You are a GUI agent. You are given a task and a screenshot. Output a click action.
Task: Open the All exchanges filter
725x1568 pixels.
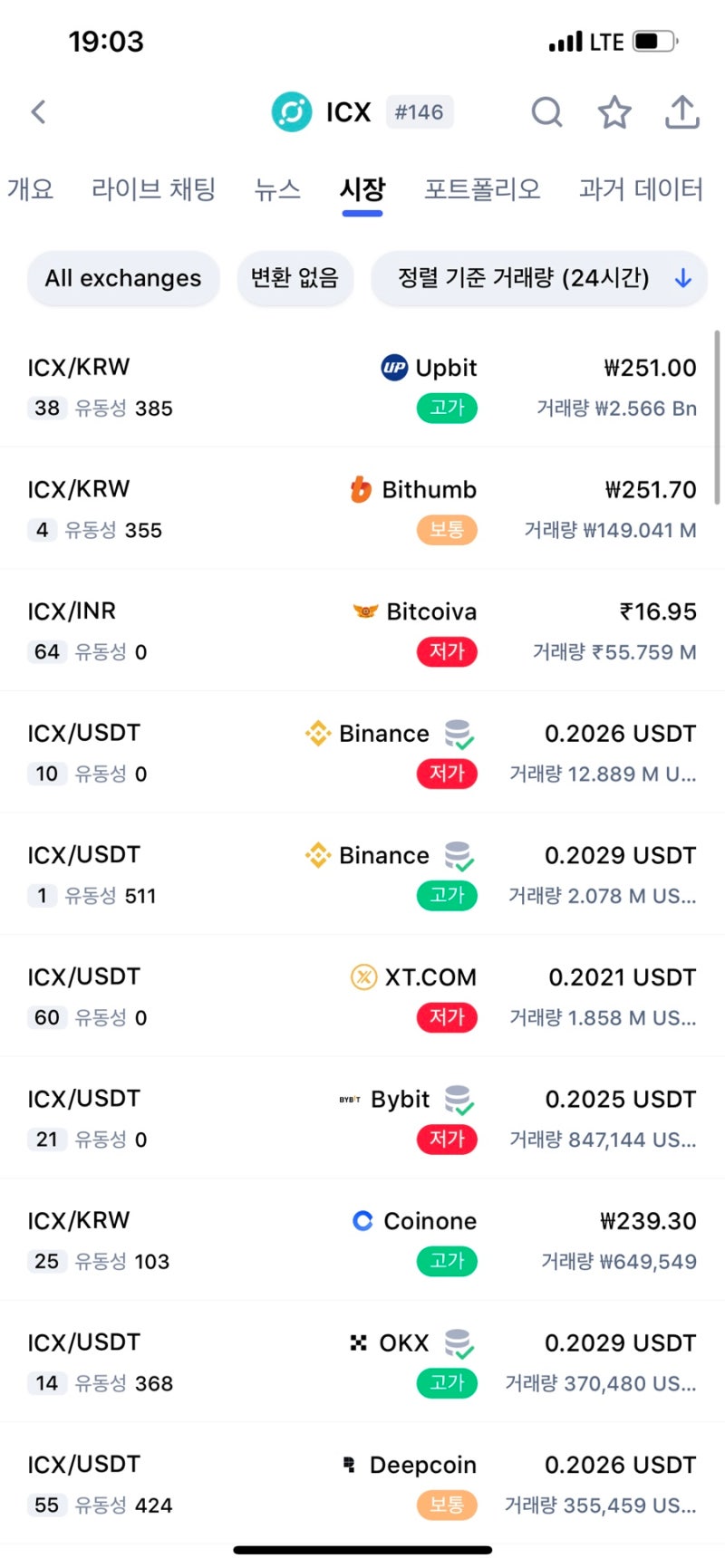tap(123, 278)
